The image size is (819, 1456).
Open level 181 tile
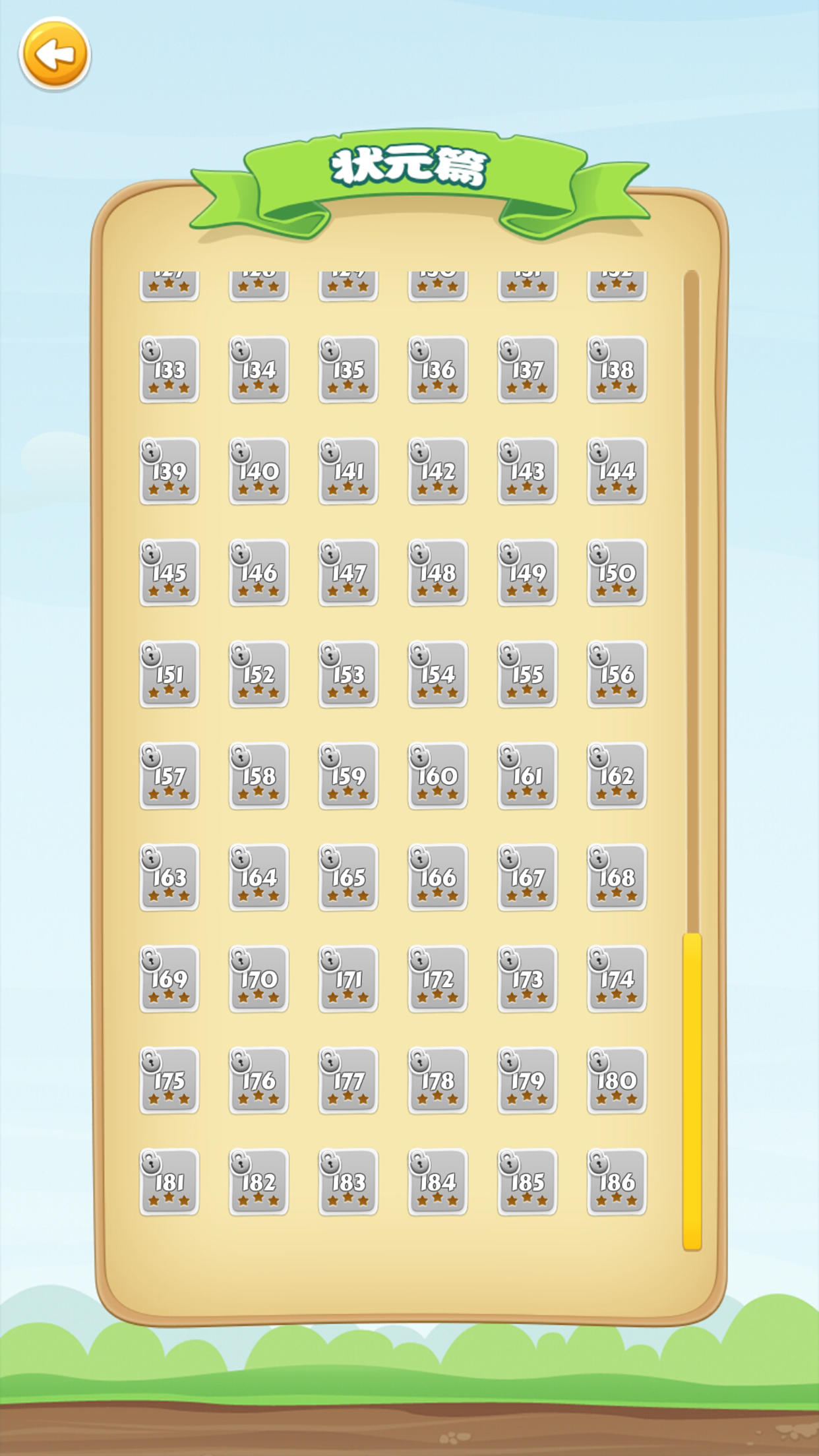click(169, 1182)
